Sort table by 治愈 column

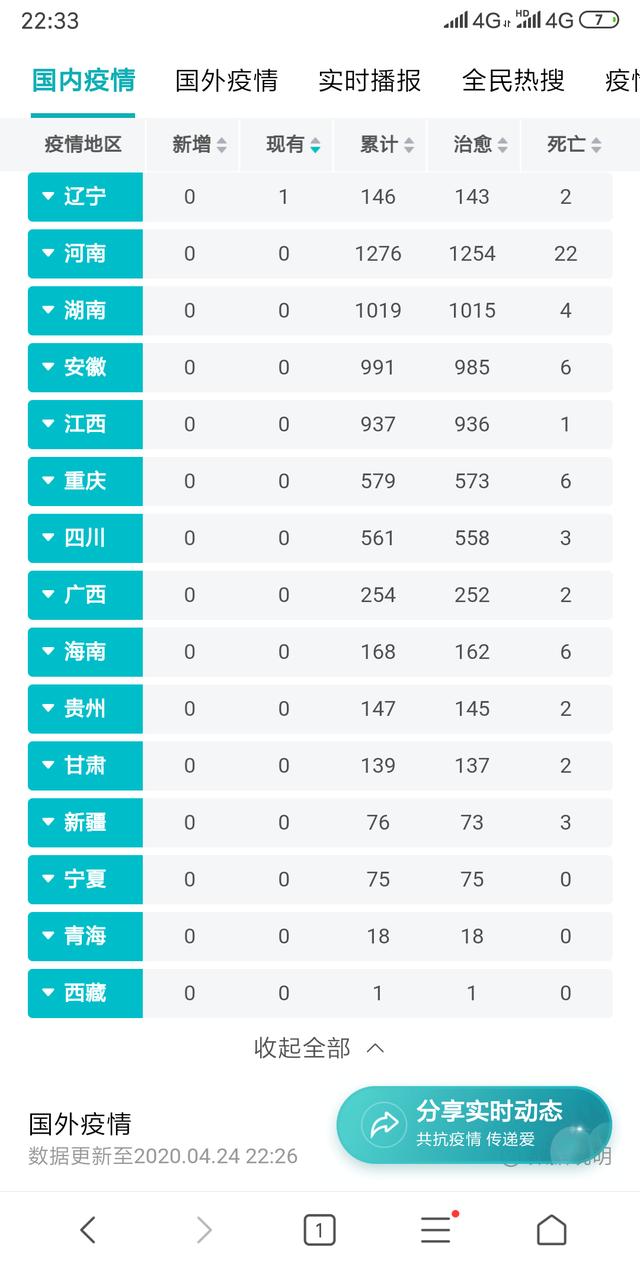[x=481, y=145]
